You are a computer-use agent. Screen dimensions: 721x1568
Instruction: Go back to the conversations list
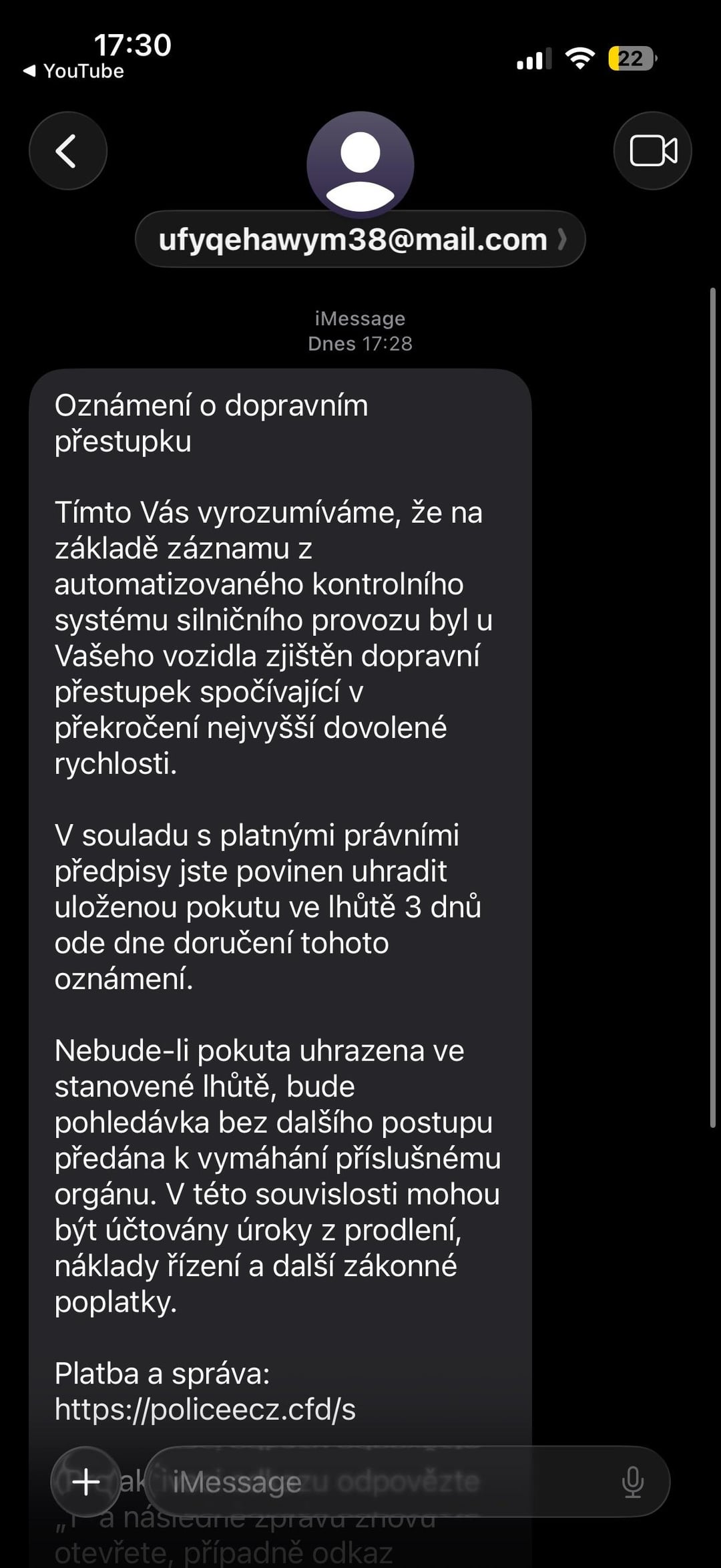coord(67,151)
